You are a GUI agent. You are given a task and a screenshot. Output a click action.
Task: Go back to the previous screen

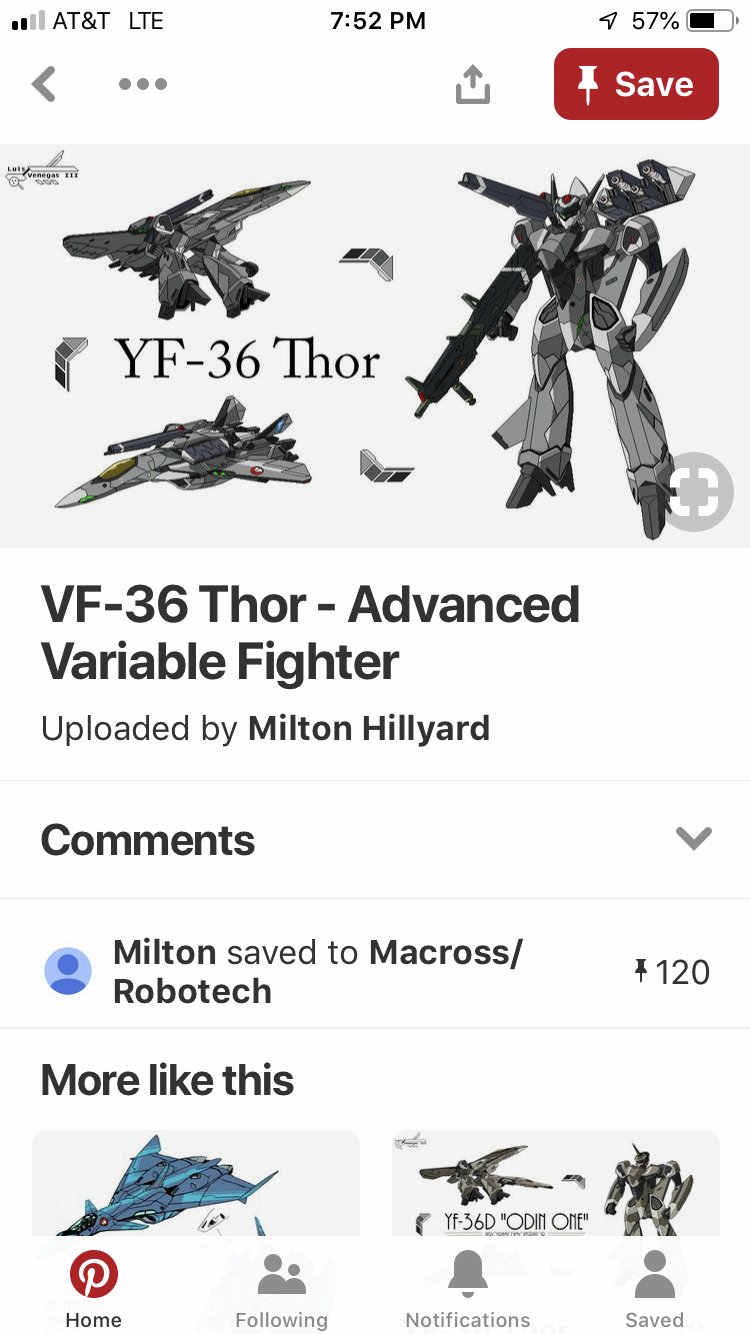pos(44,84)
